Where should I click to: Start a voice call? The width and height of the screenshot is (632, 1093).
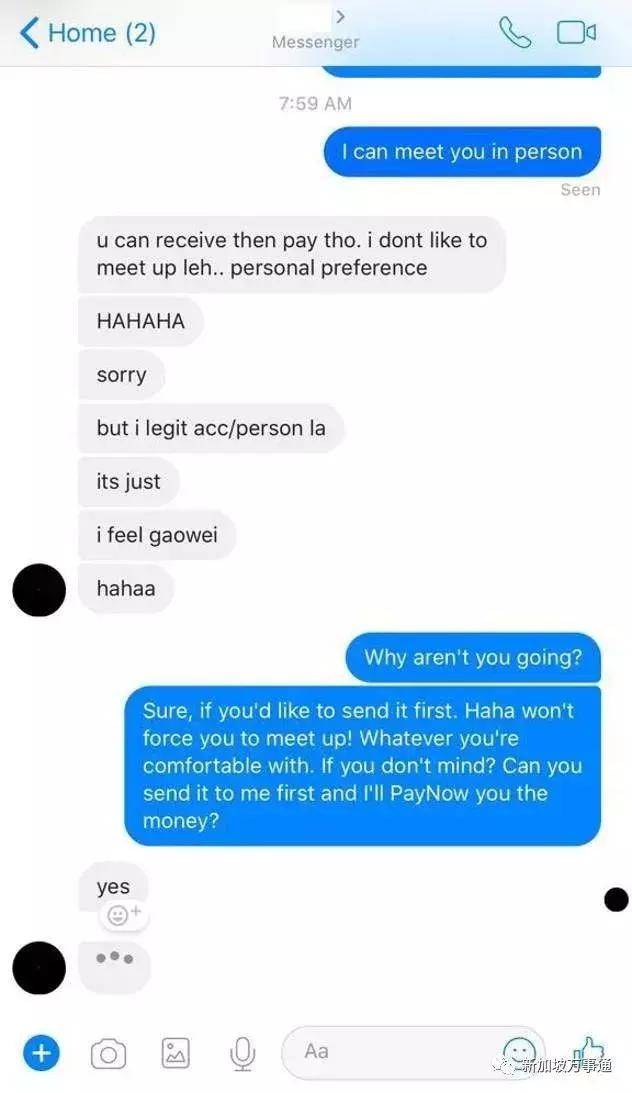(x=515, y=33)
